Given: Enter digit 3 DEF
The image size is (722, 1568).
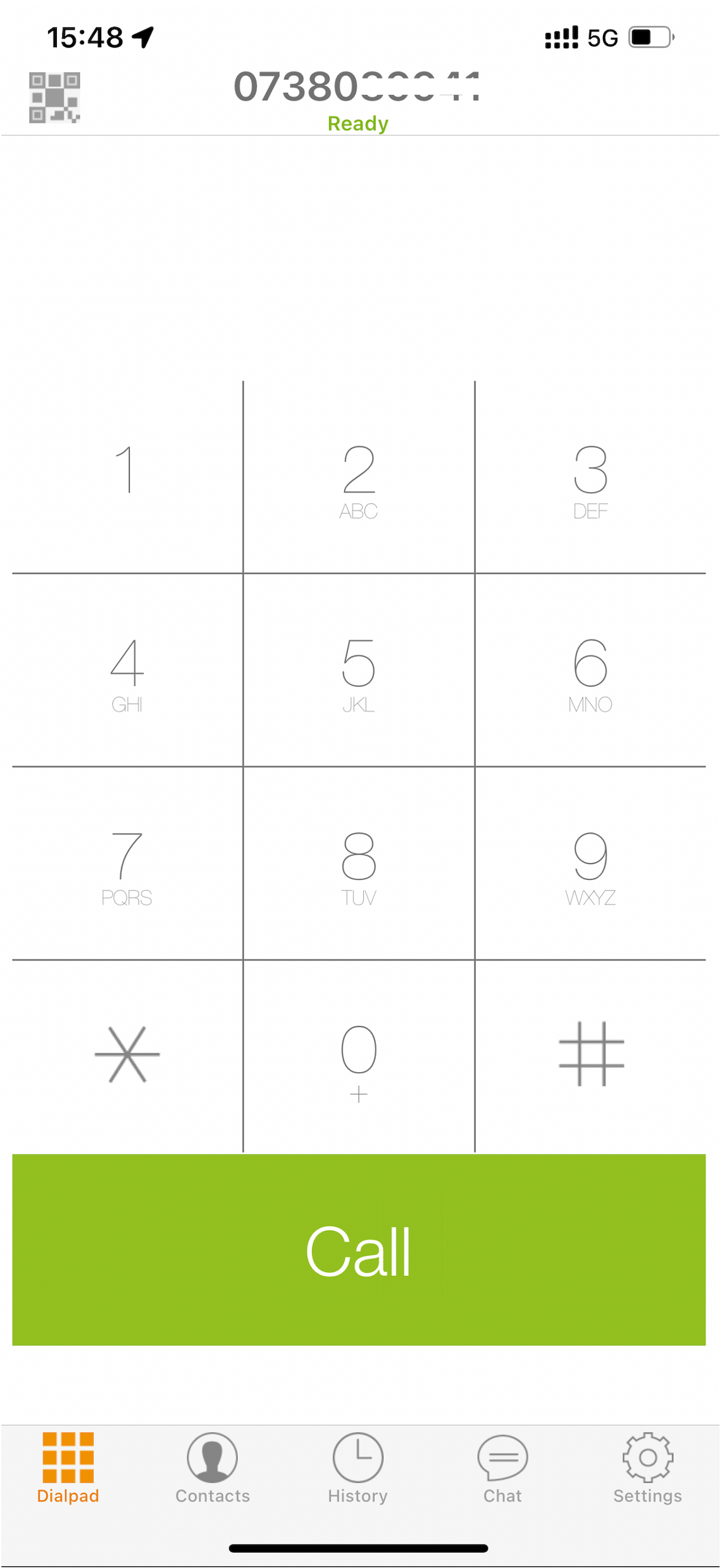Looking at the screenshot, I should [590, 477].
